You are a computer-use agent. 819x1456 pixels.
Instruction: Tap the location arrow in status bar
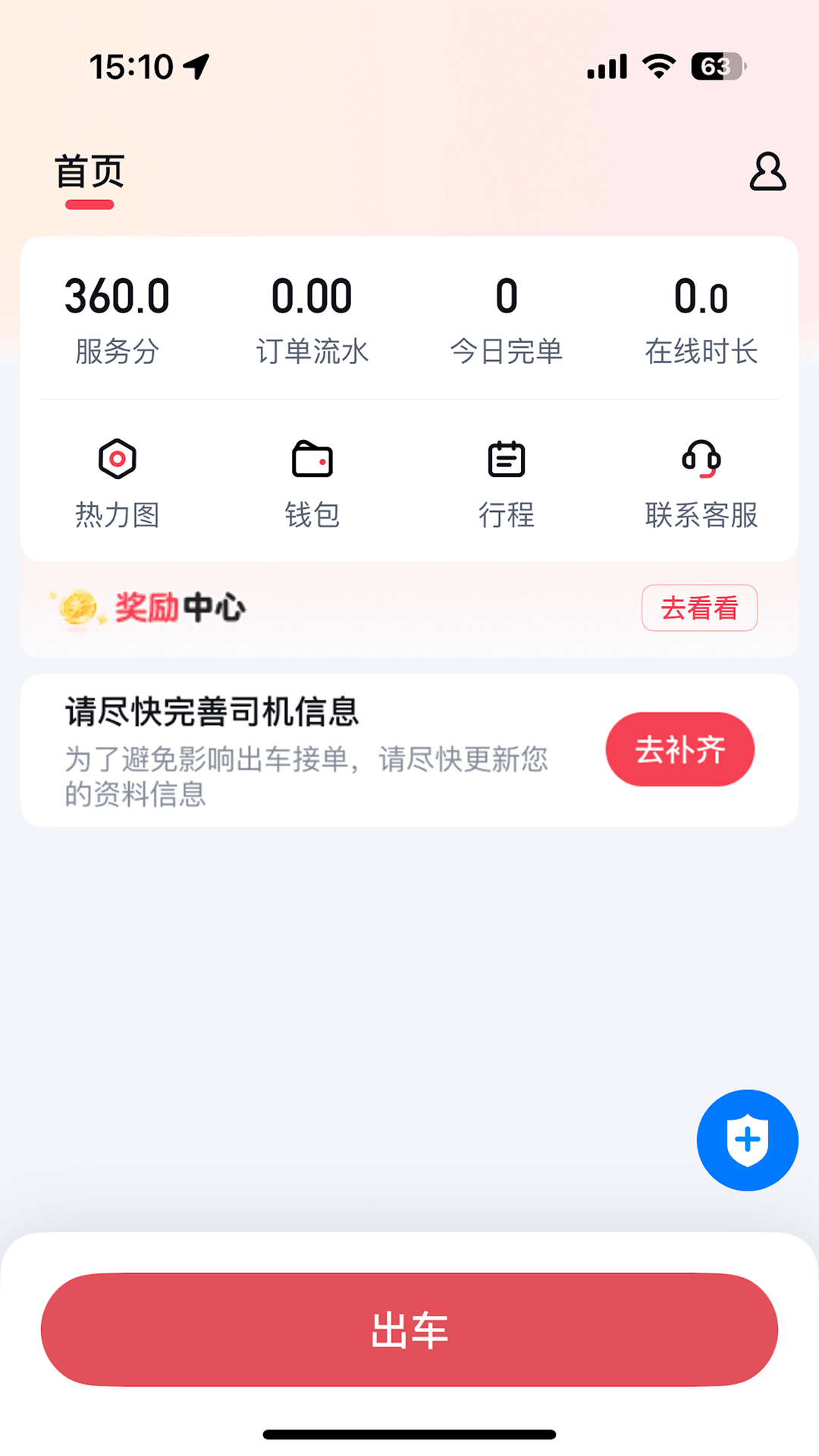click(x=197, y=67)
